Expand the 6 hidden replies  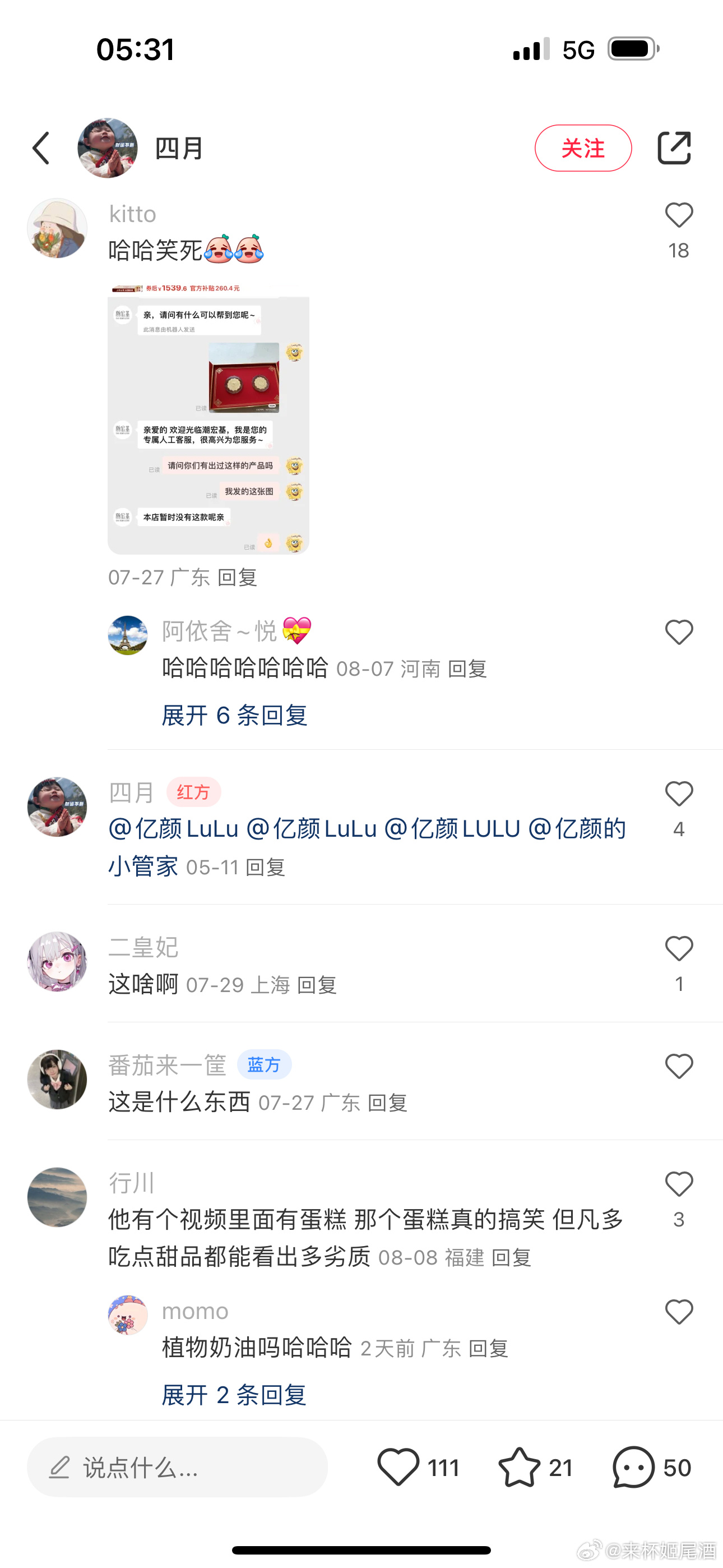(234, 715)
